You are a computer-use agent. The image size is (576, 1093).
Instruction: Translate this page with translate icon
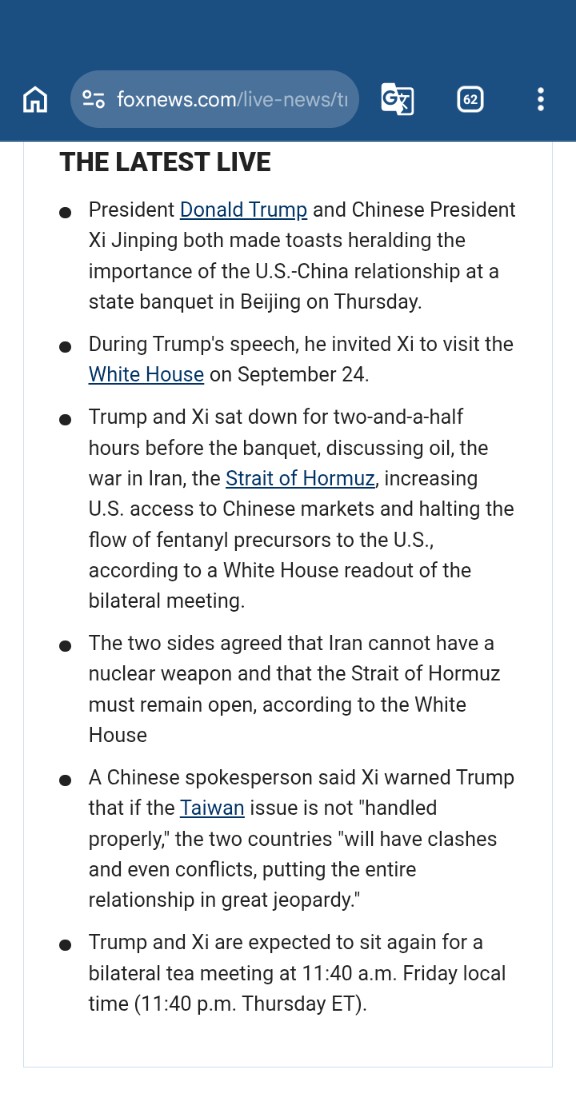click(397, 100)
